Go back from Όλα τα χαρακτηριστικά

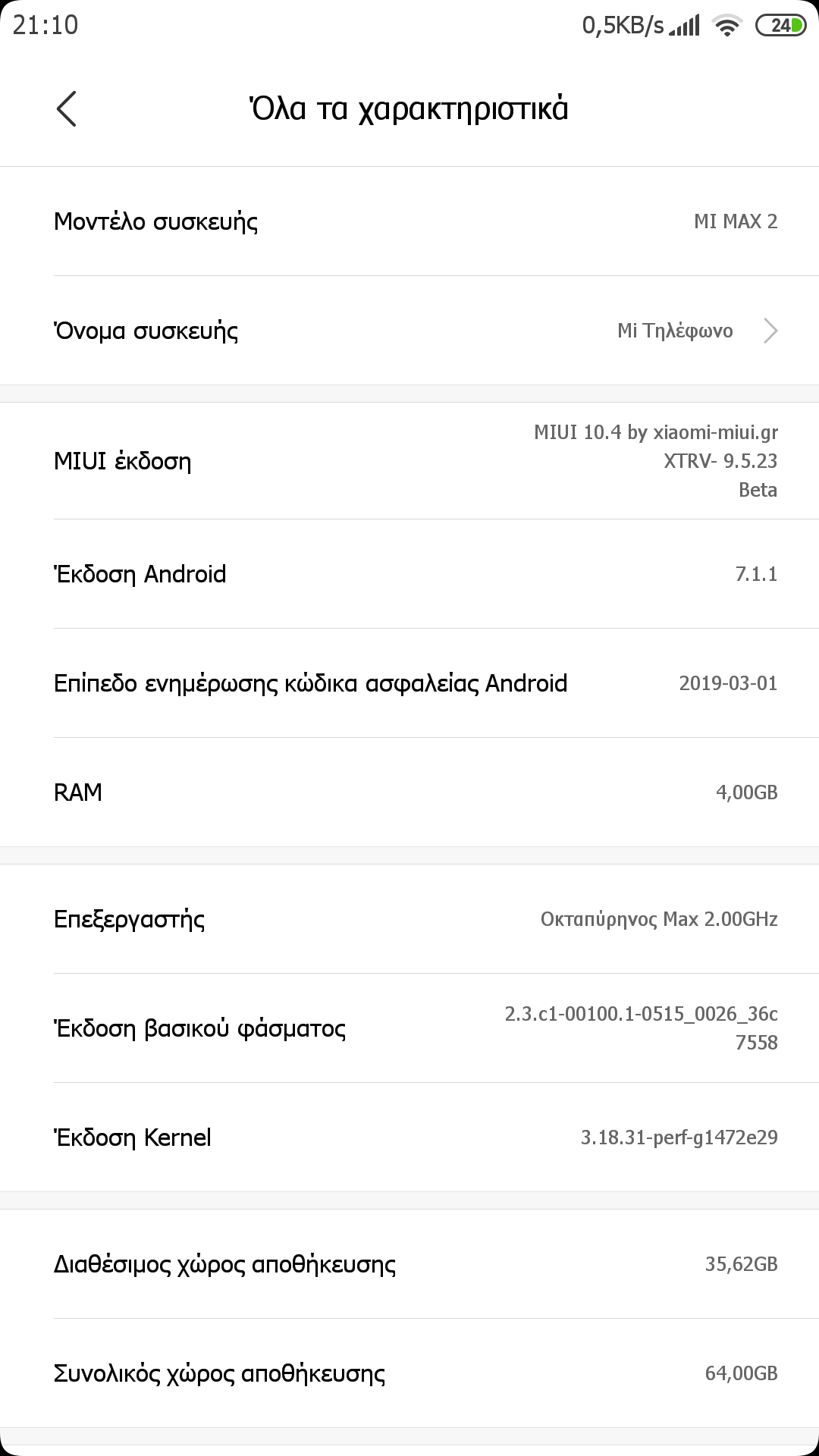tap(67, 108)
